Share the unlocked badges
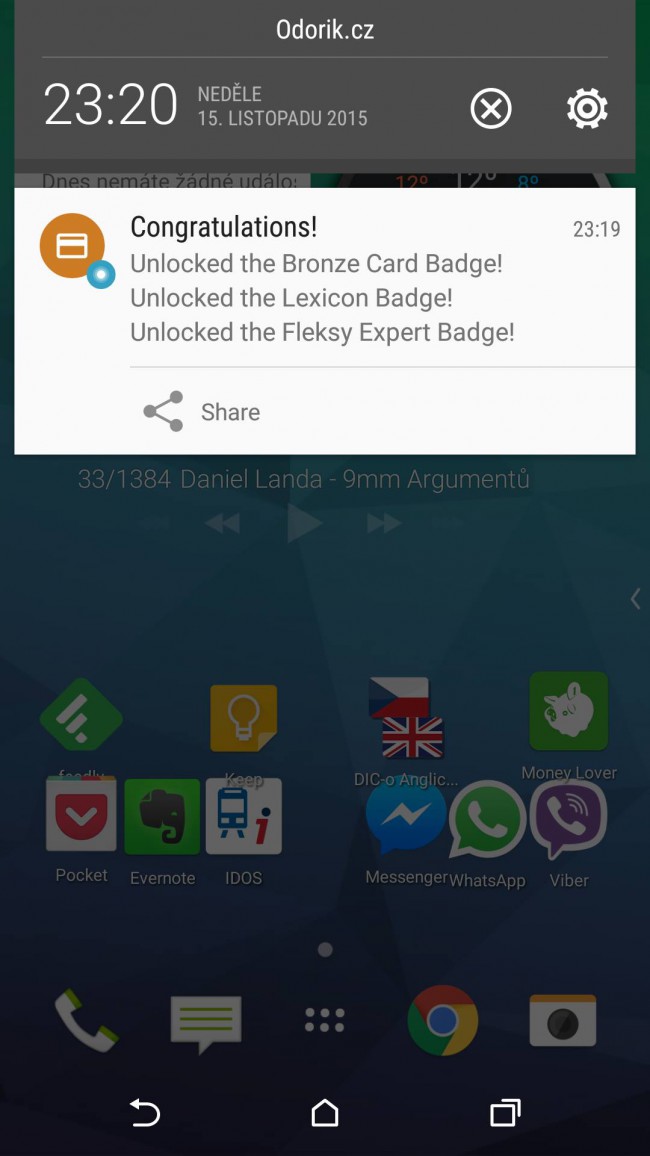The width and height of the screenshot is (650, 1156). [x=202, y=412]
